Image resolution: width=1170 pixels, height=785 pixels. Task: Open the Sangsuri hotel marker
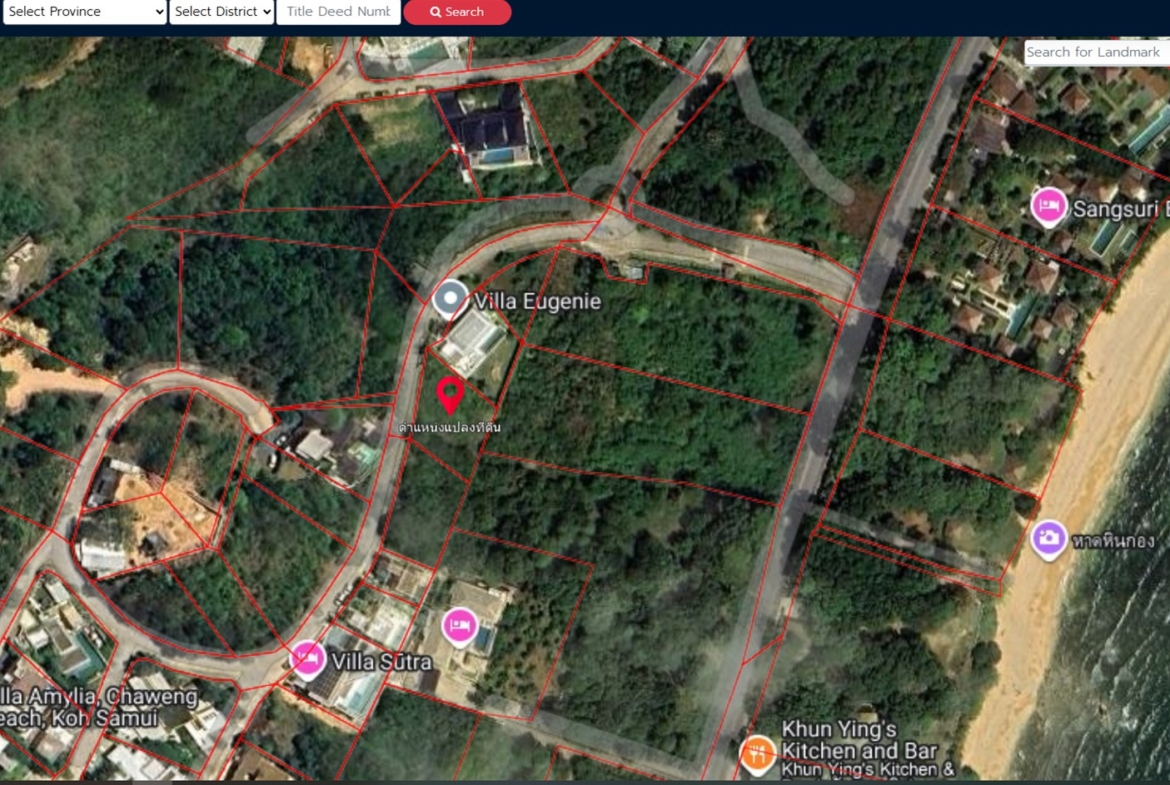[x=1048, y=207]
